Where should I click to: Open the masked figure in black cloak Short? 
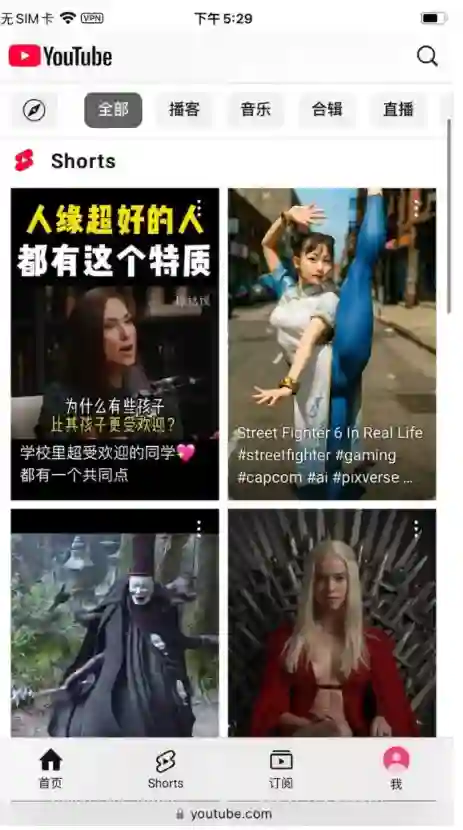click(x=115, y=623)
